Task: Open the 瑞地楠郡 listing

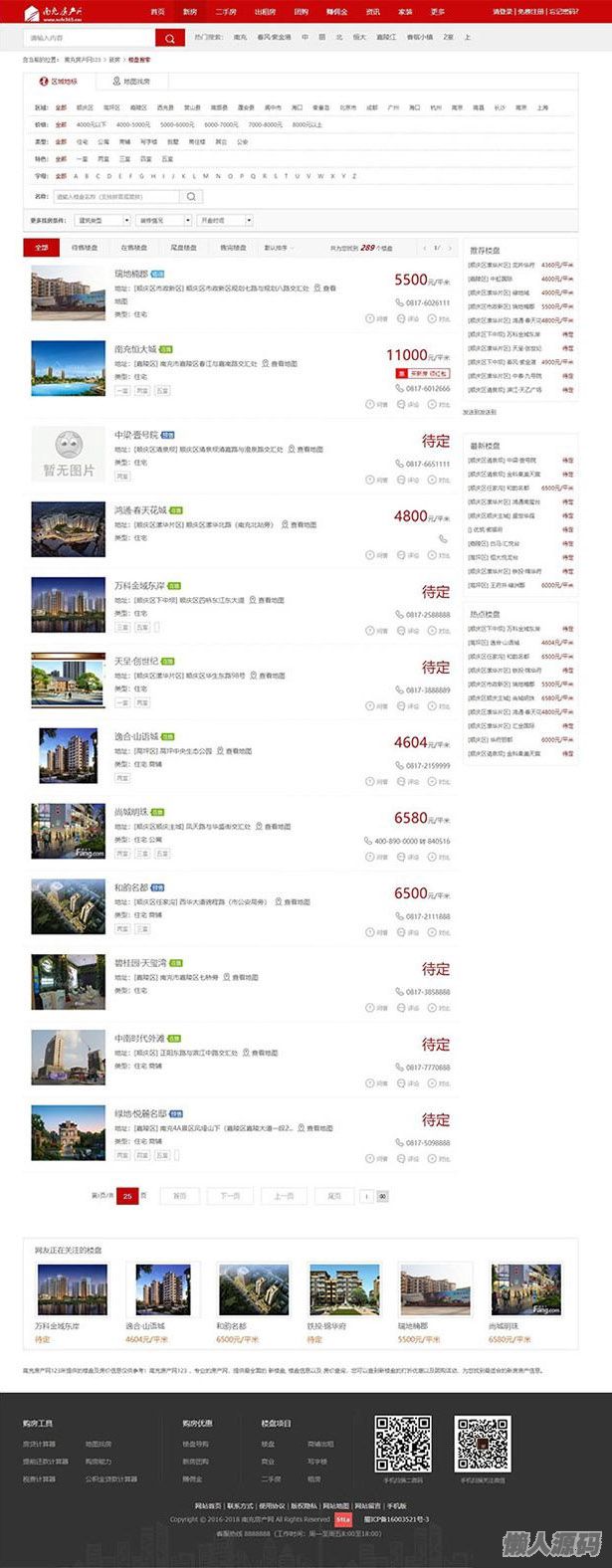Action: point(130,273)
